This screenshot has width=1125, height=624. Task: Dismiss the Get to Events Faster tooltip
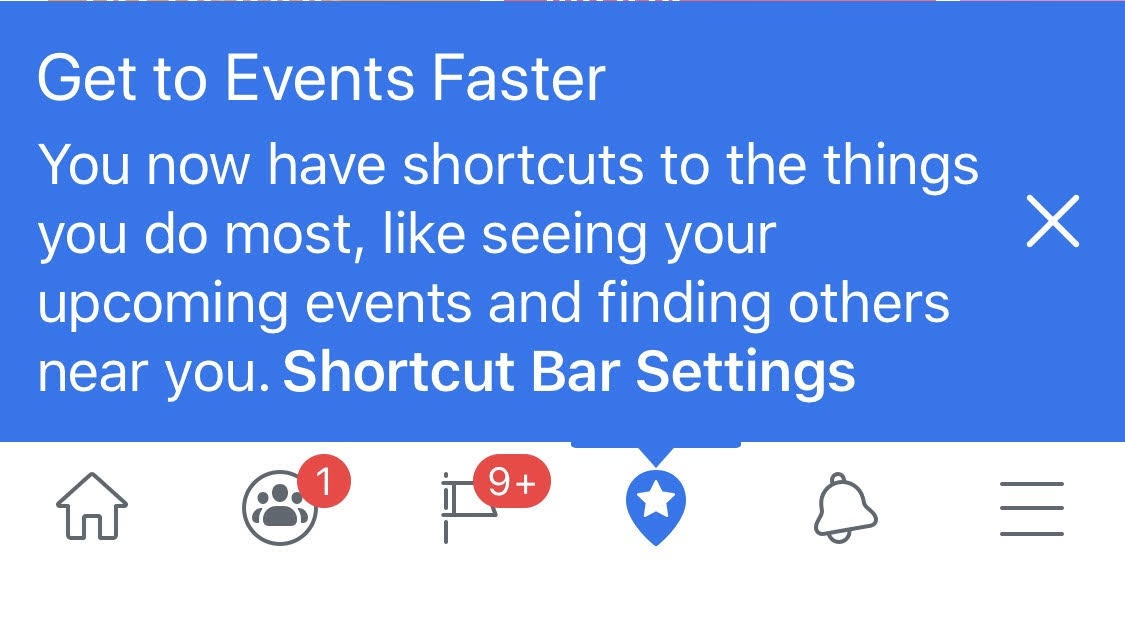1052,222
